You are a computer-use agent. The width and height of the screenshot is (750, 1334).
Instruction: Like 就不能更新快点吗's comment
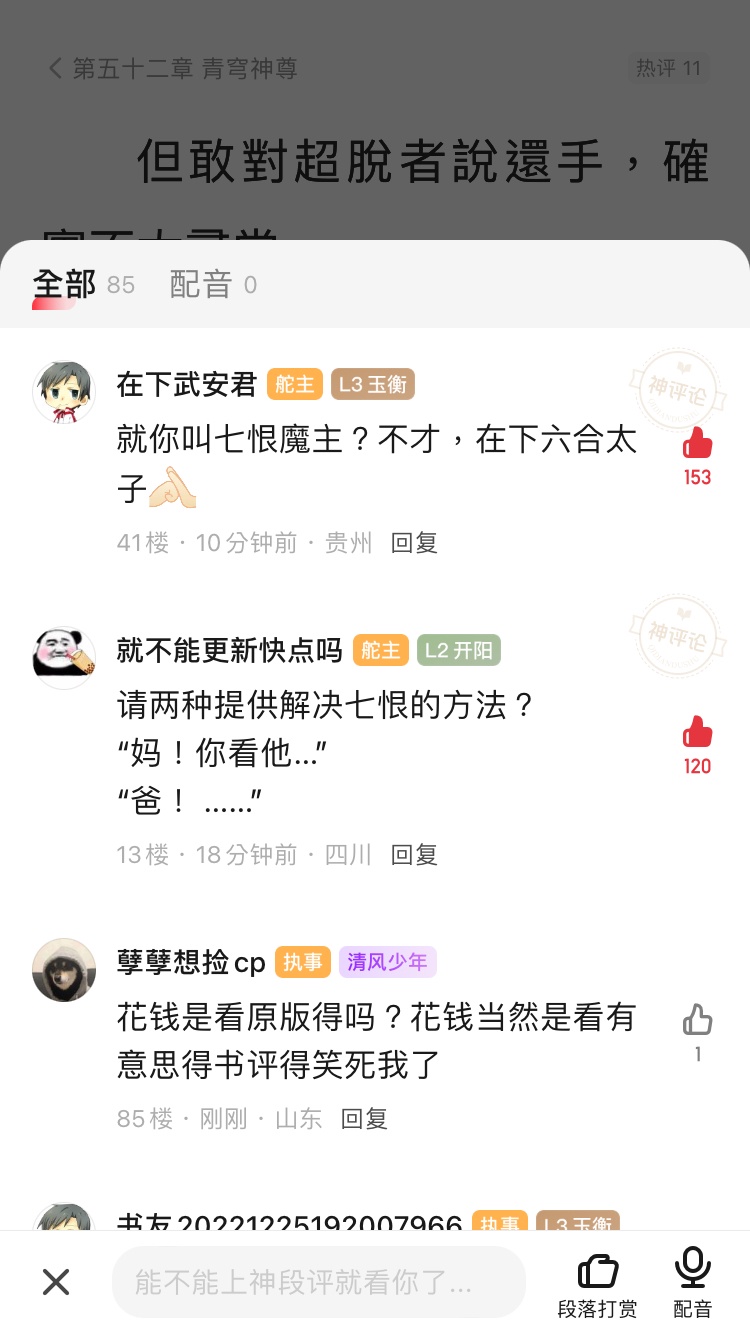[697, 732]
